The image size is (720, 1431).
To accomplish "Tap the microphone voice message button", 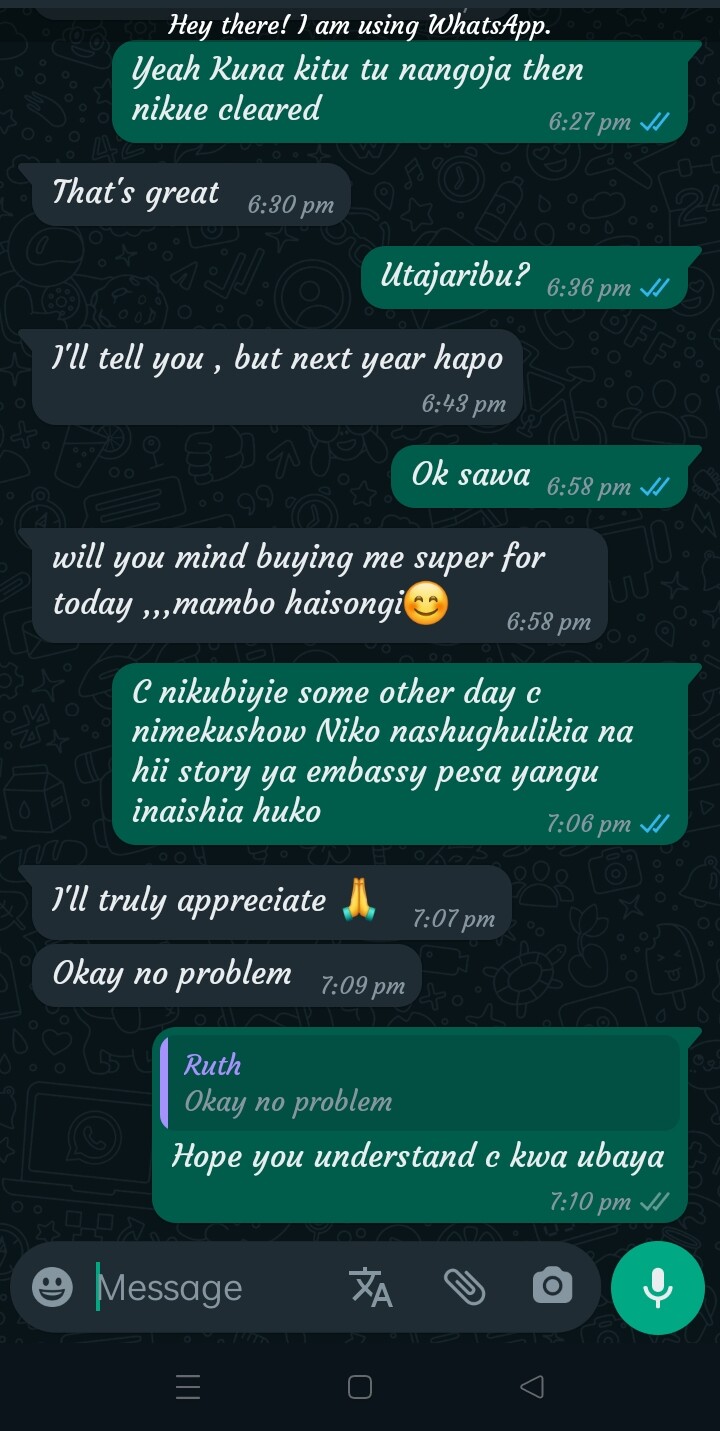I will 657,1288.
